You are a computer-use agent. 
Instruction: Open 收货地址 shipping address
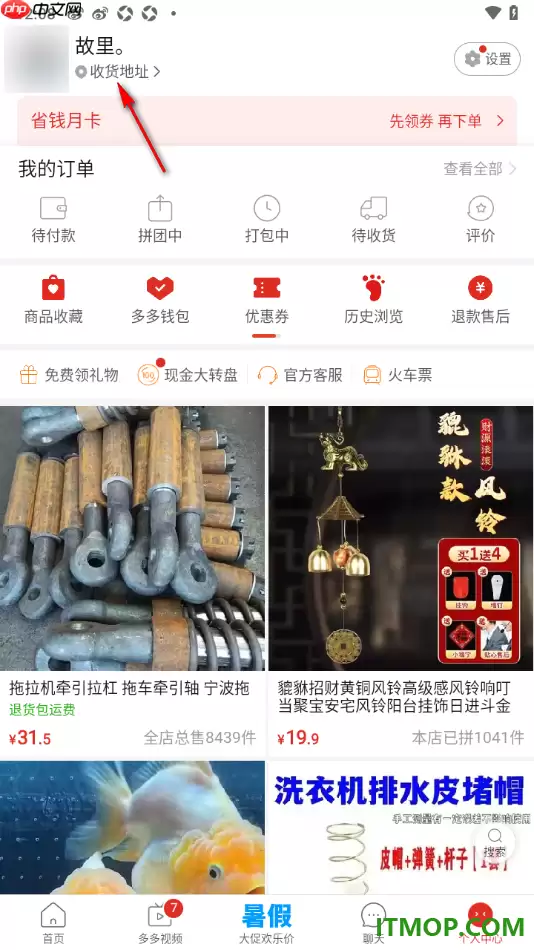(x=118, y=71)
